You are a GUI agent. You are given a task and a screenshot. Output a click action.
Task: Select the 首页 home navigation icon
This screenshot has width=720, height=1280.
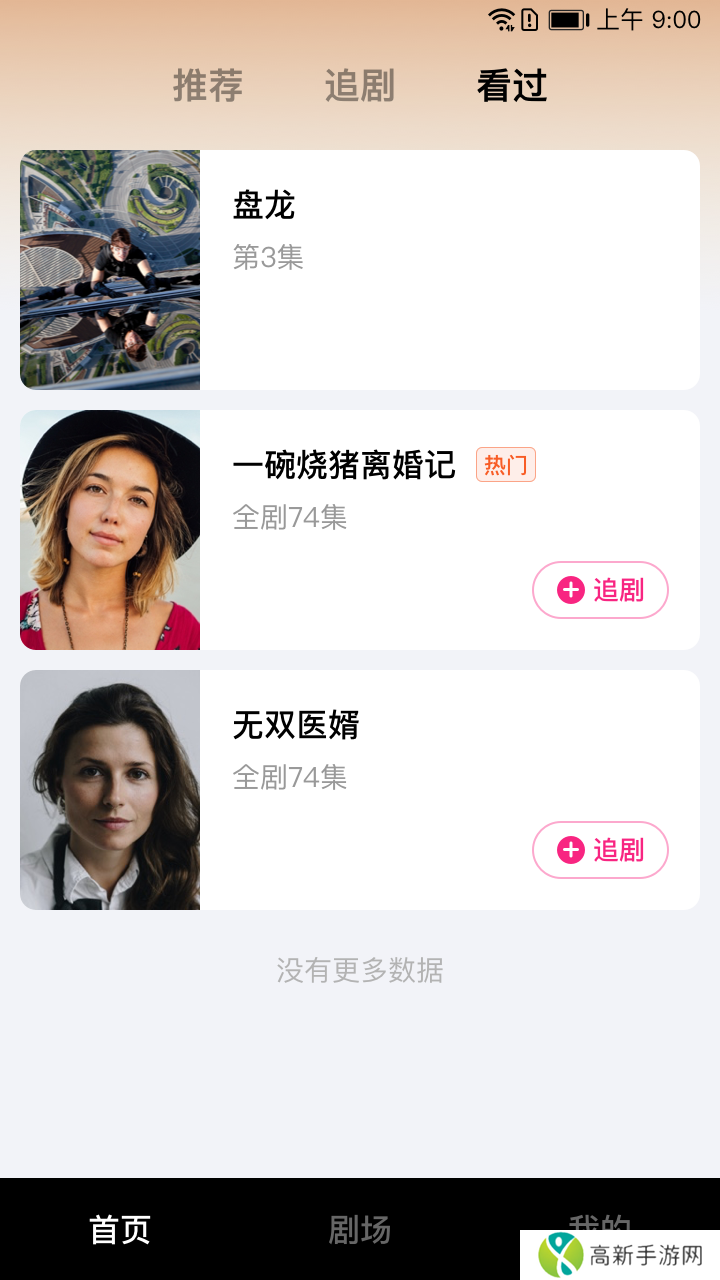tap(120, 1230)
